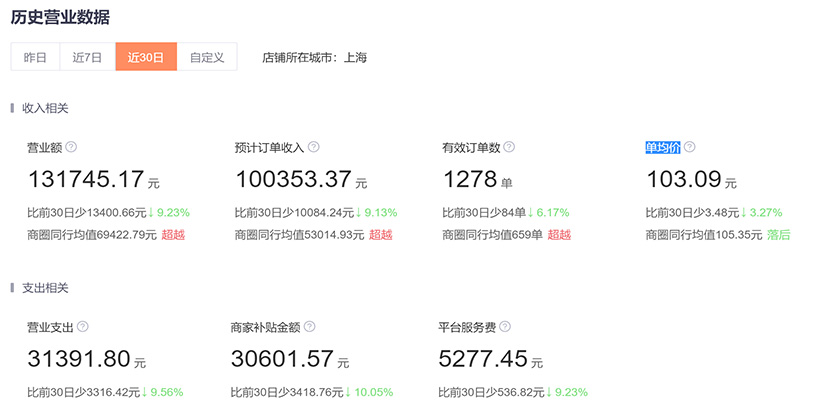Open the 自定义 date range option
Screen dimensions: 824x402
pyautogui.click(x=207, y=57)
